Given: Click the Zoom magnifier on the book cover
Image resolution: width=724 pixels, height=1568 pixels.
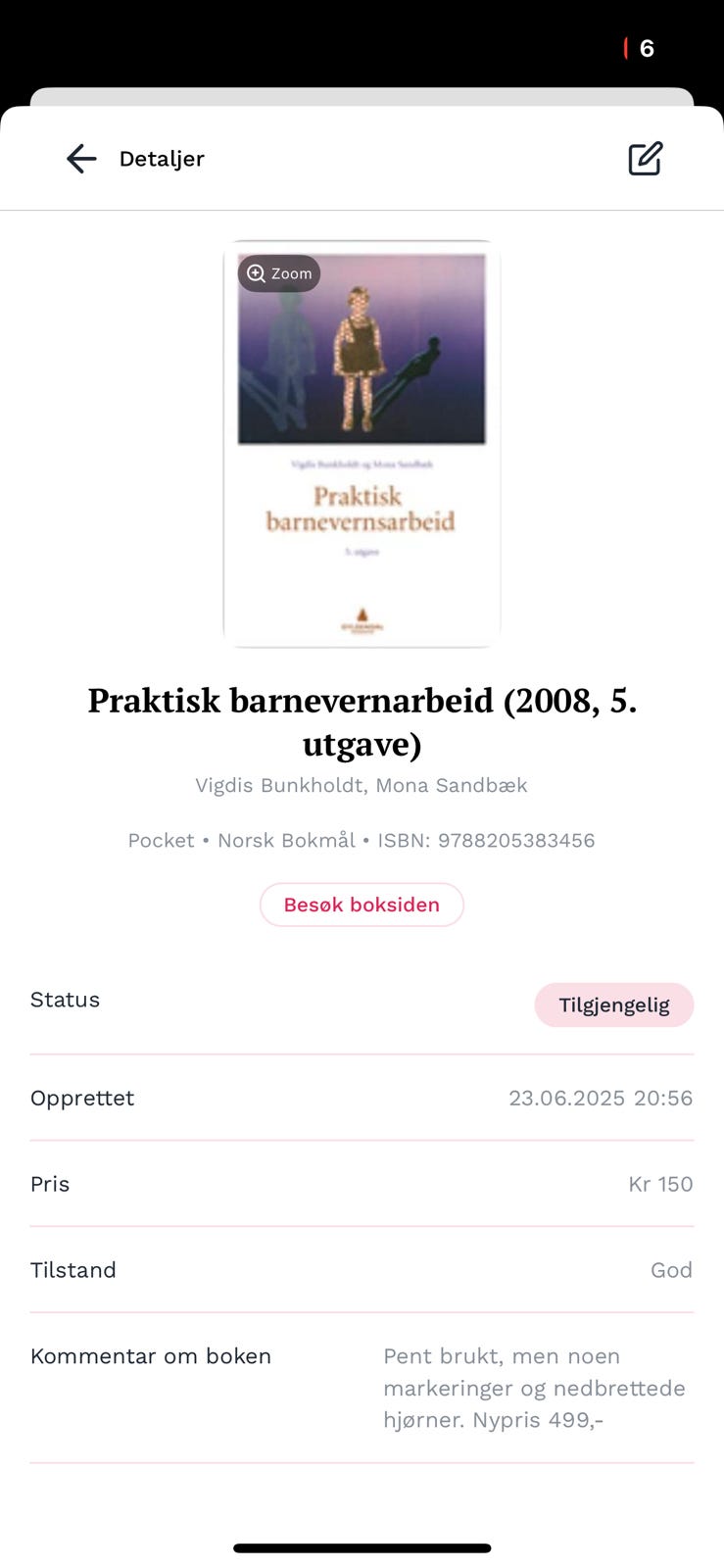Looking at the screenshot, I should [x=278, y=273].
